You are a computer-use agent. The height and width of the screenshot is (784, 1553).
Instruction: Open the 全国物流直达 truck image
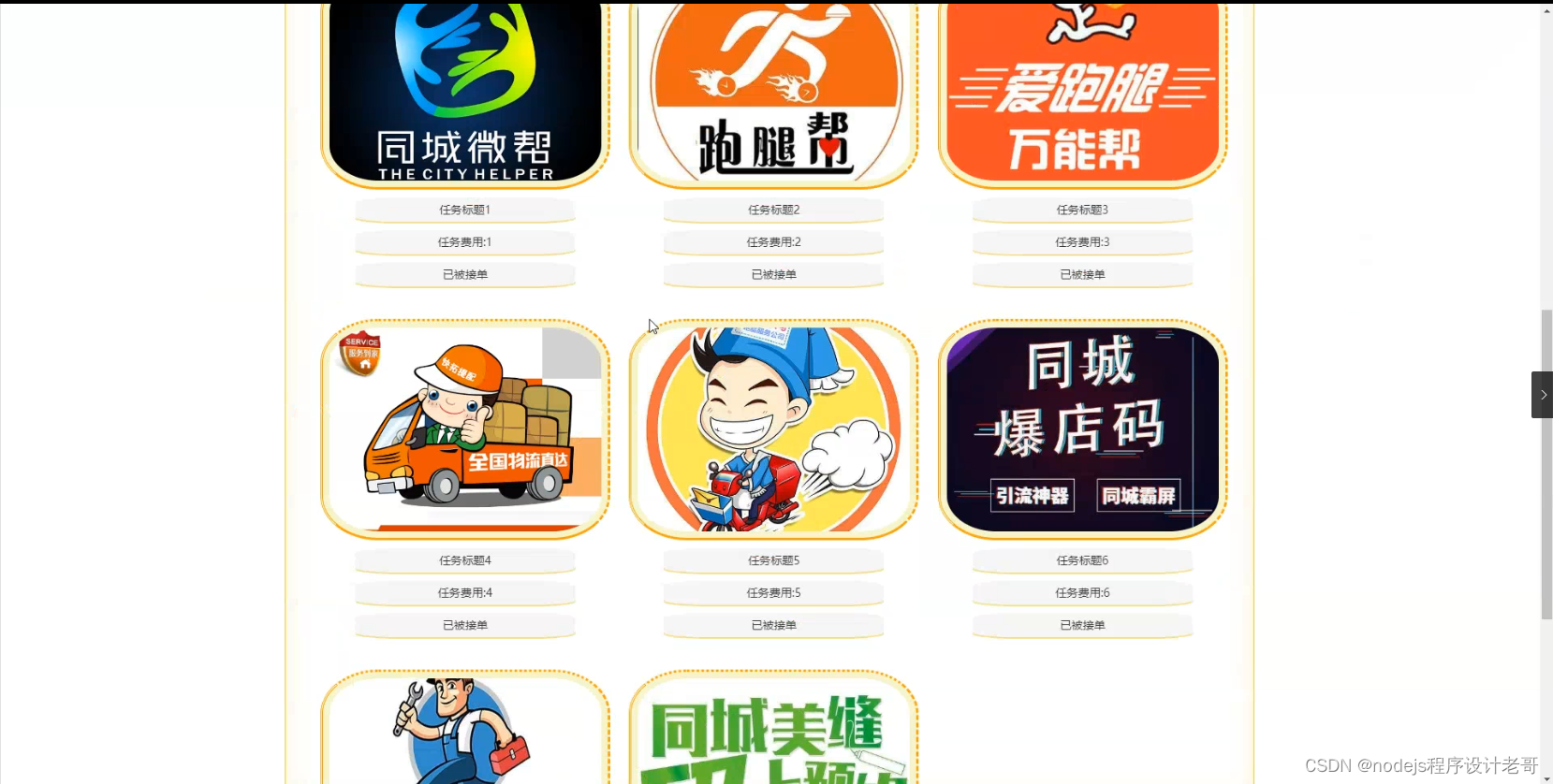tap(465, 429)
